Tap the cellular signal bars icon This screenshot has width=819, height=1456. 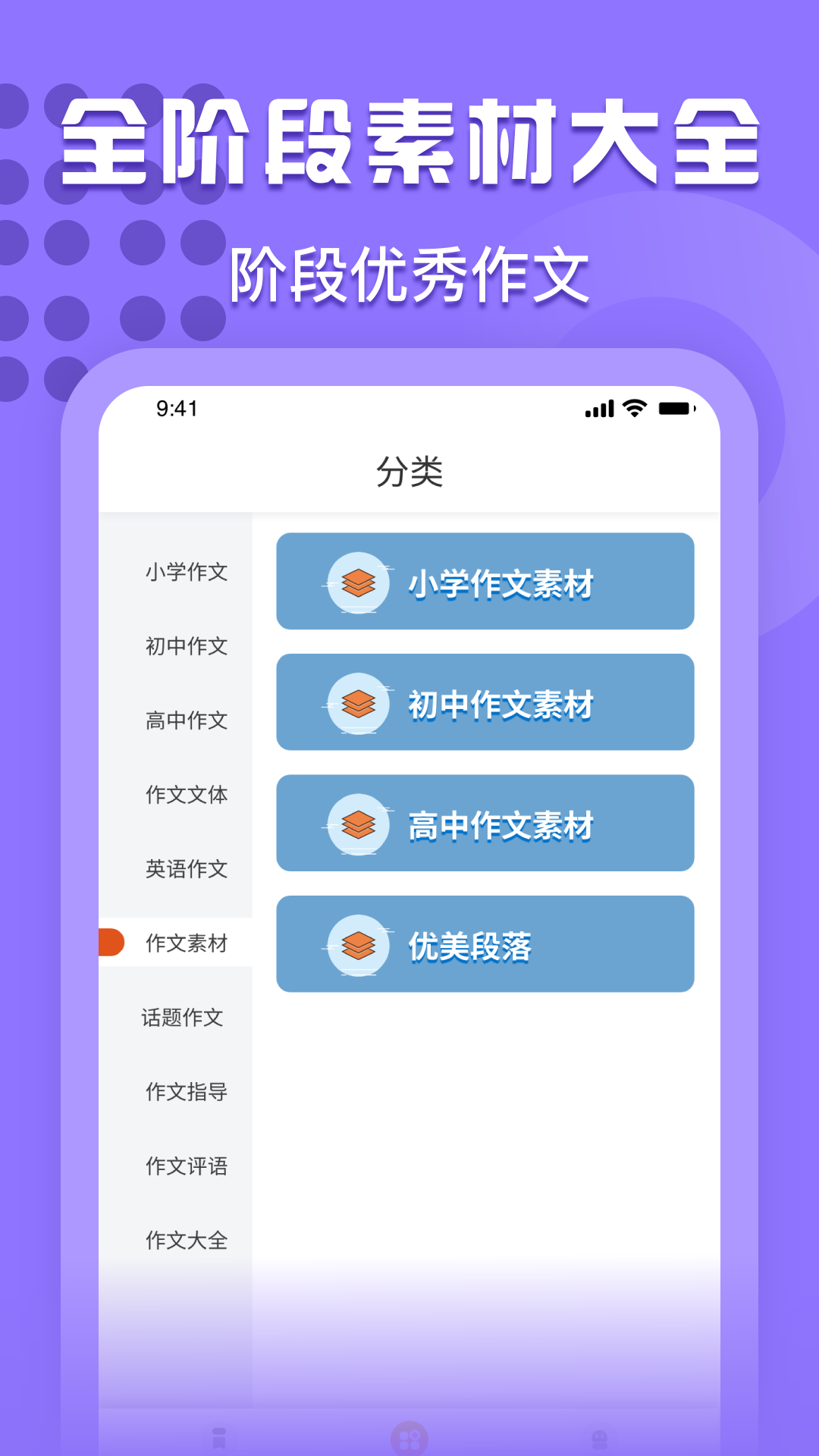(x=598, y=409)
